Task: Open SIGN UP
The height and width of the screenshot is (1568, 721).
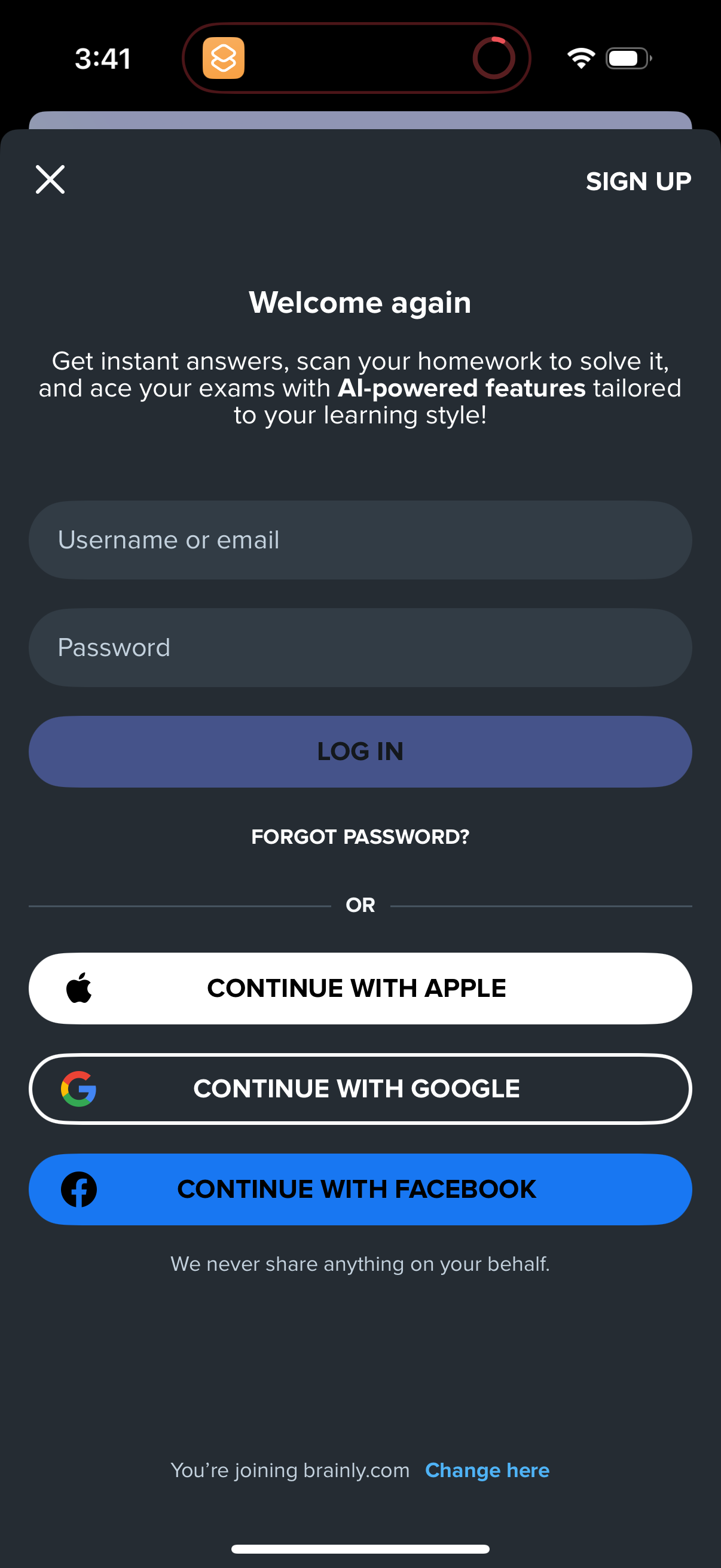Action: point(638,180)
